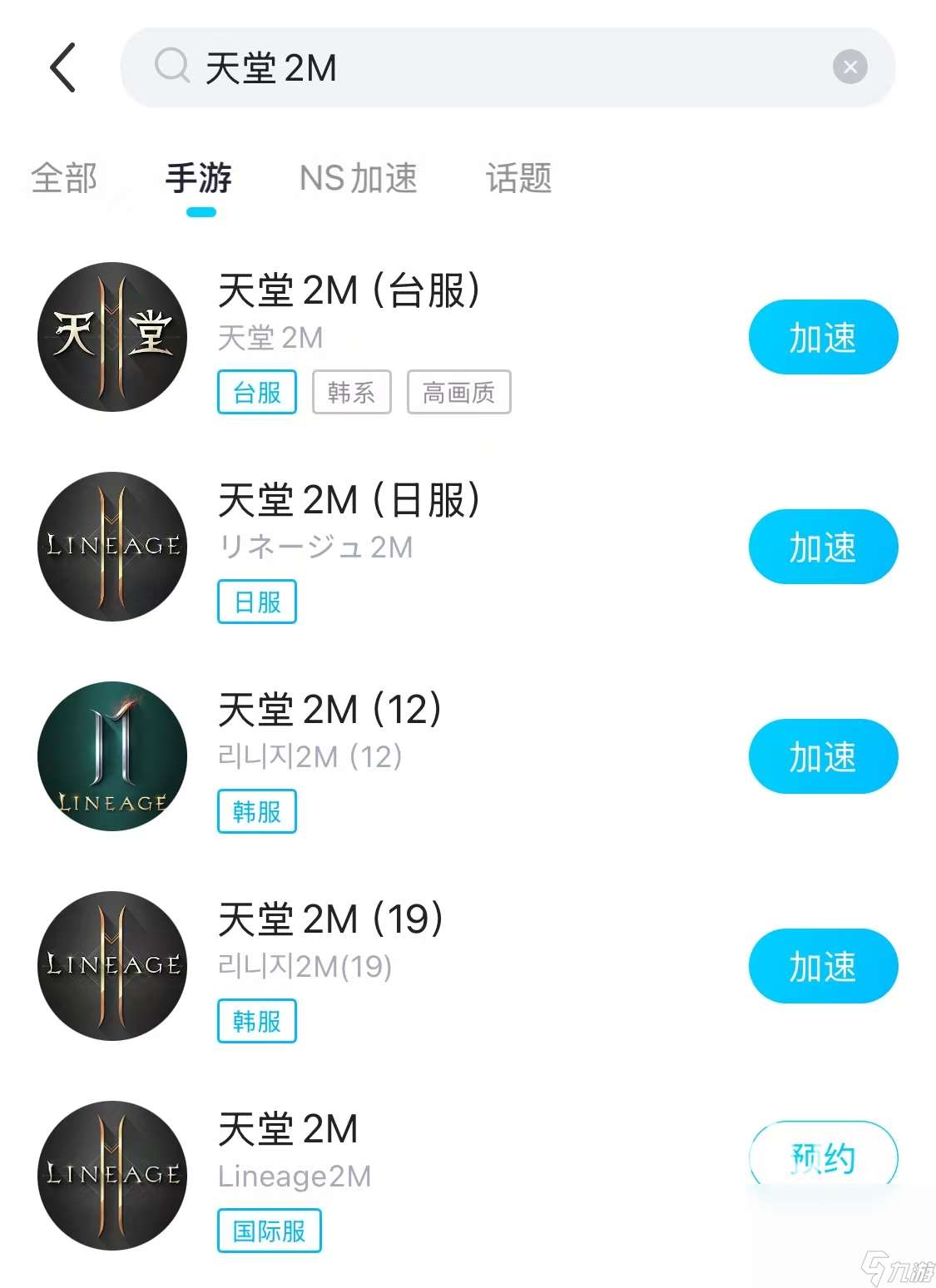Open the NS加速 tab

[359, 178]
